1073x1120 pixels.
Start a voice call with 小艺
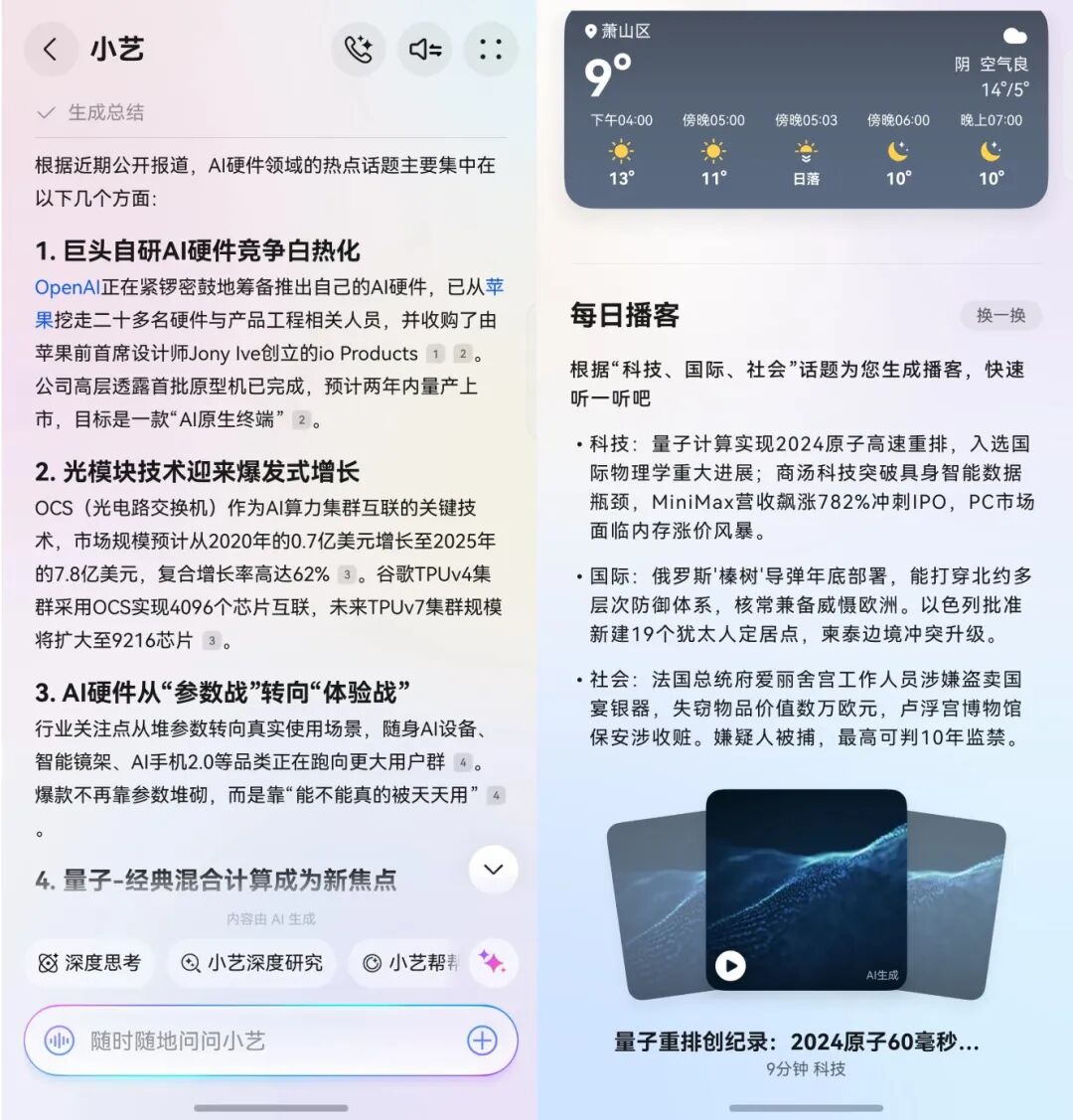click(358, 49)
